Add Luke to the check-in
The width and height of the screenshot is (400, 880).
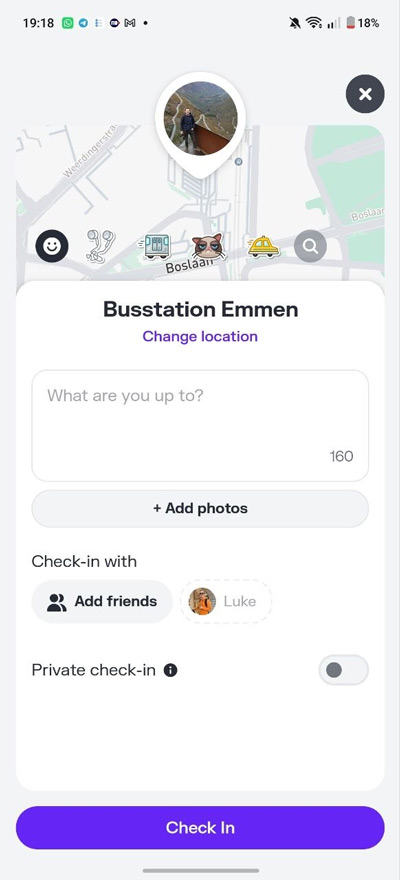tap(226, 602)
